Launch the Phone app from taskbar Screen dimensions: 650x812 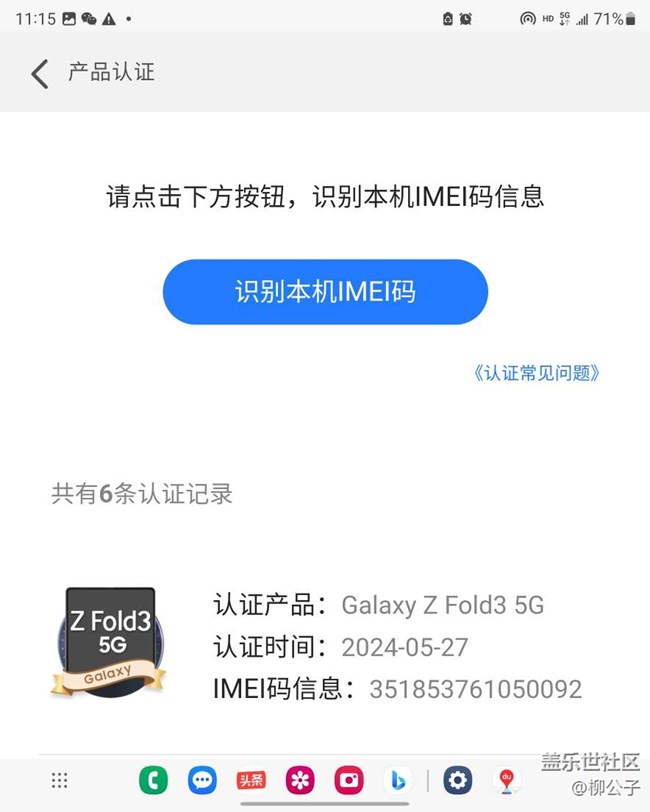(x=153, y=780)
